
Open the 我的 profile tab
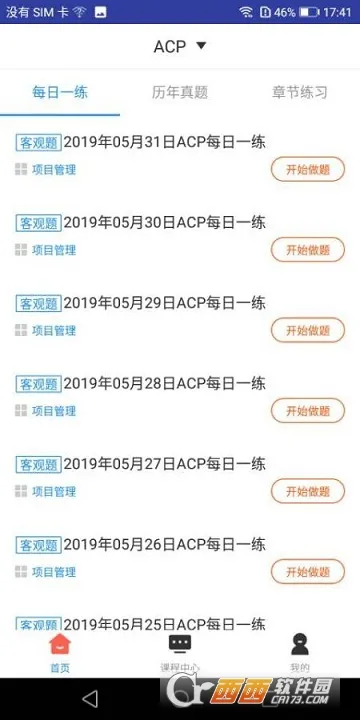tap(300, 652)
